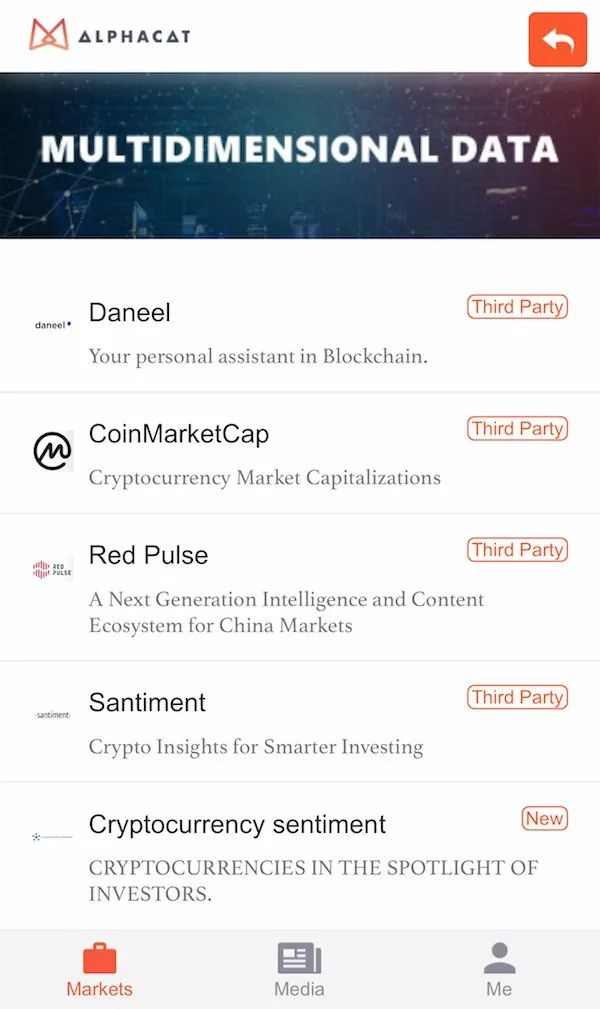Screen dimensions: 600x1009
Task: Open the Daneel personal assistant entry
Action: point(300,332)
